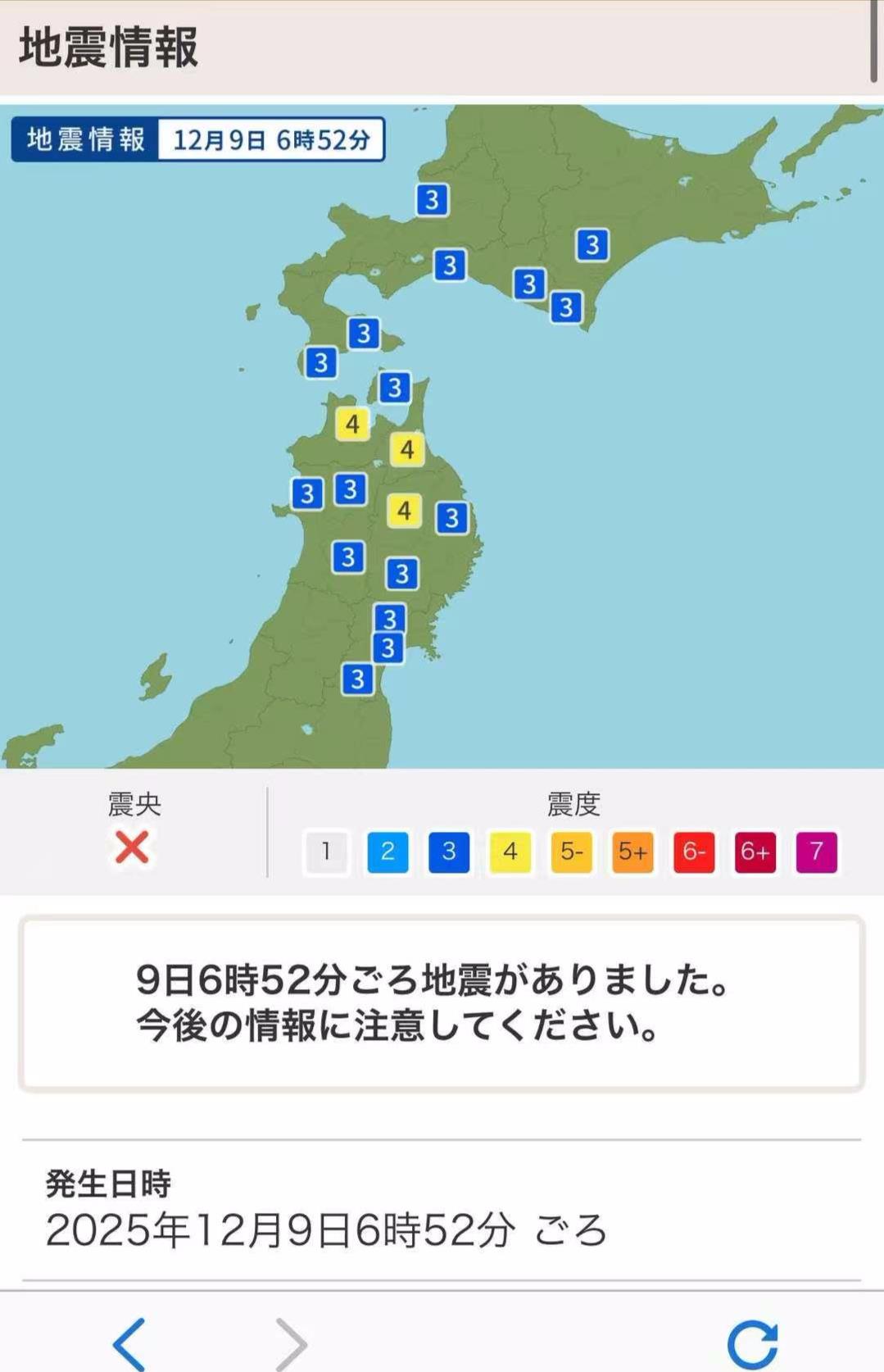Select the intensity 4 marker in inland Iwate

pos(403,510)
